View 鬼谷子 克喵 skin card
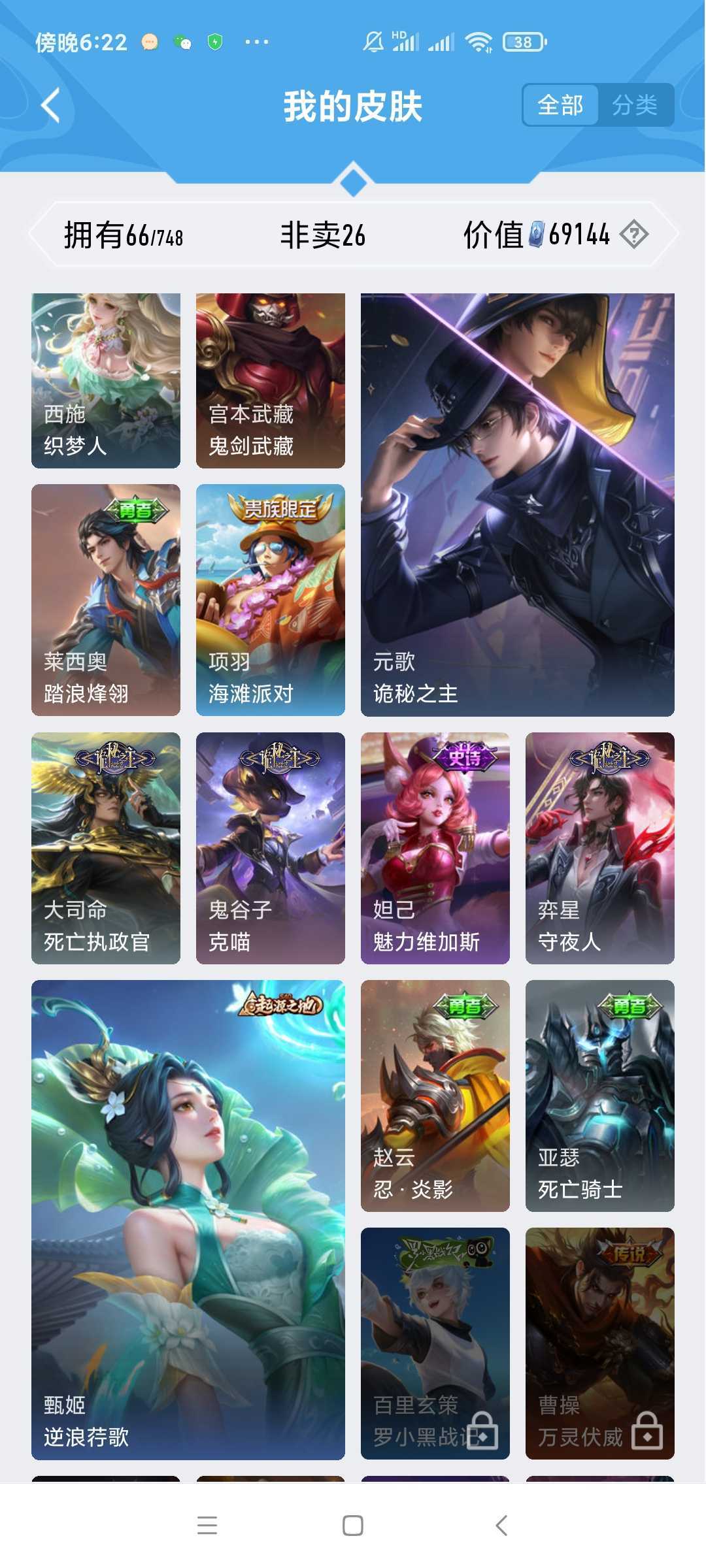 pyautogui.click(x=270, y=847)
